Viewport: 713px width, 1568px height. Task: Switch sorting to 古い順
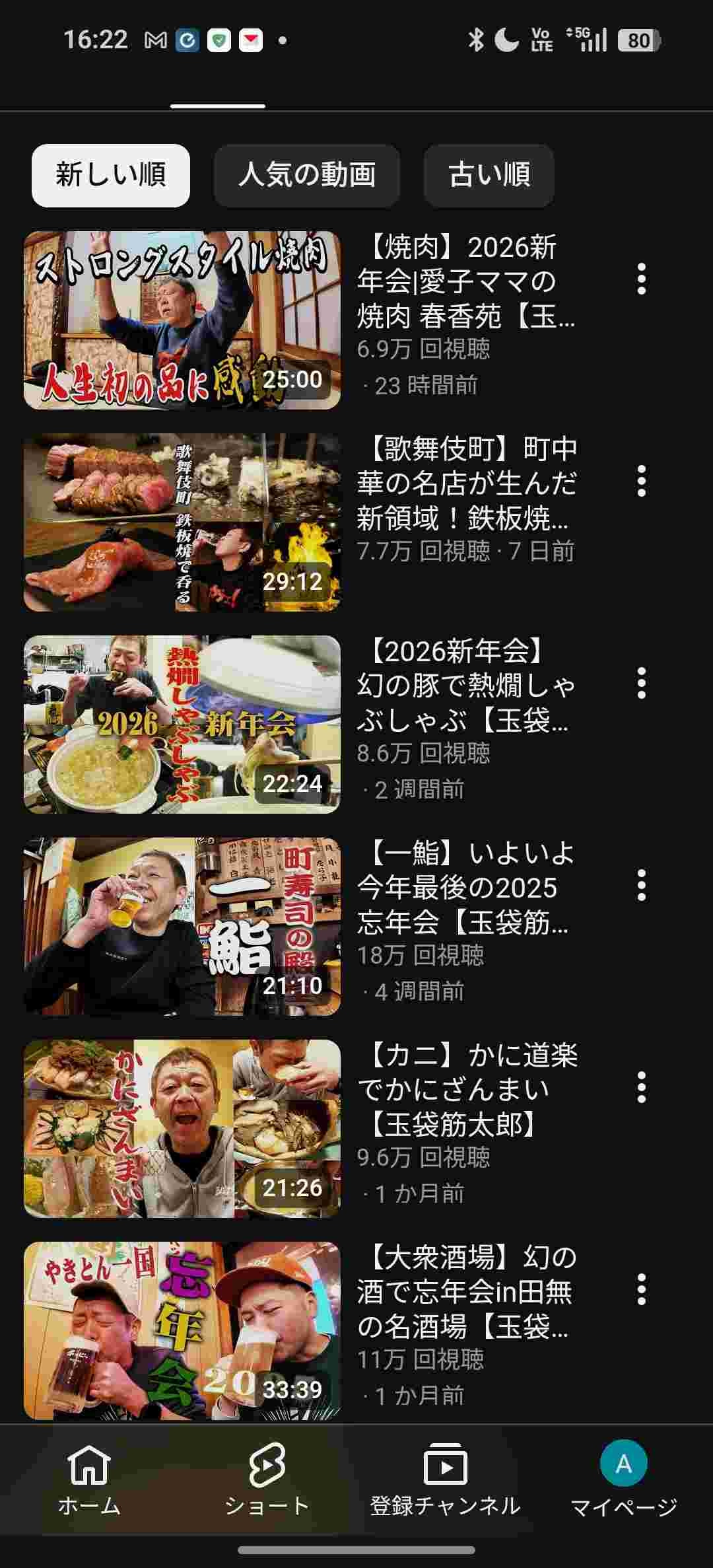click(489, 175)
